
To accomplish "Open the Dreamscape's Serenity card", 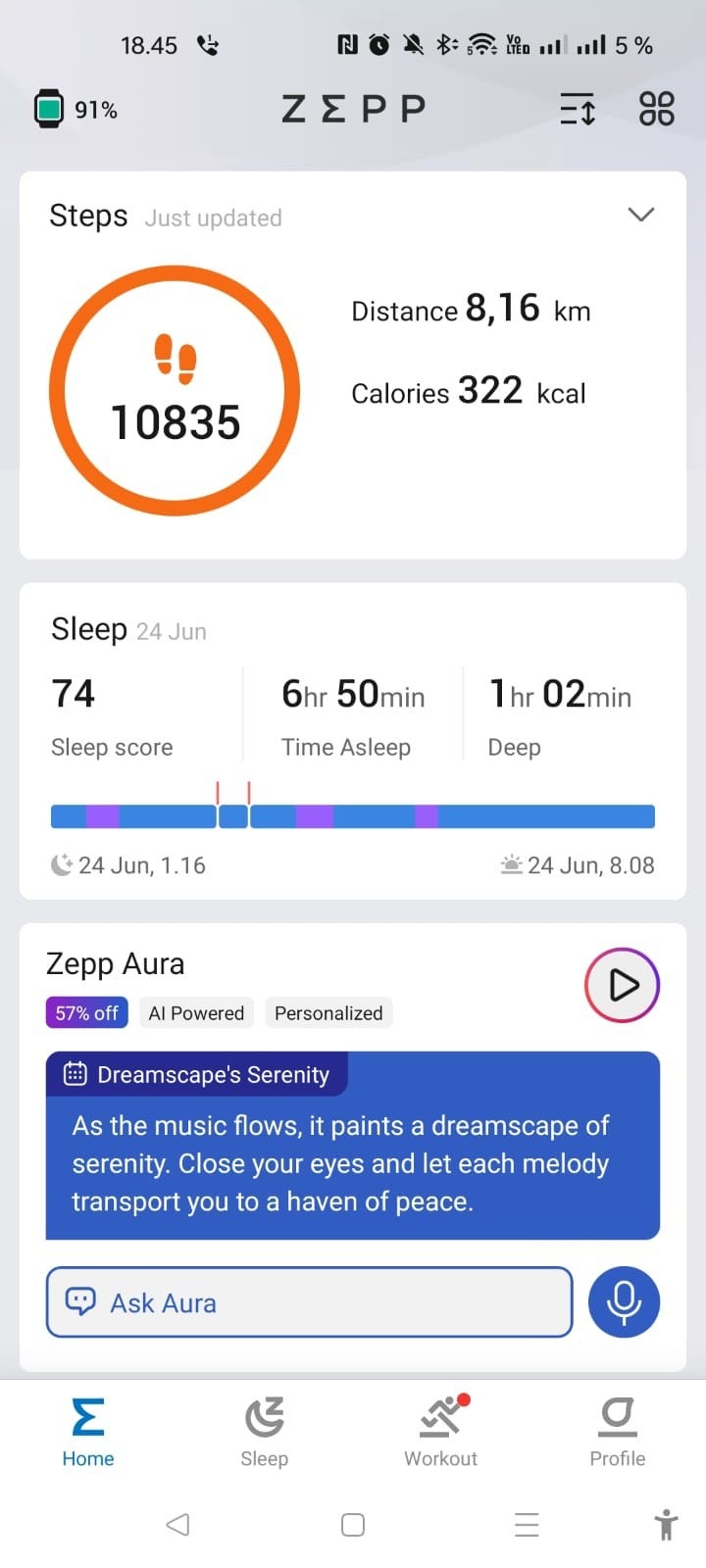I will (353, 1146).
